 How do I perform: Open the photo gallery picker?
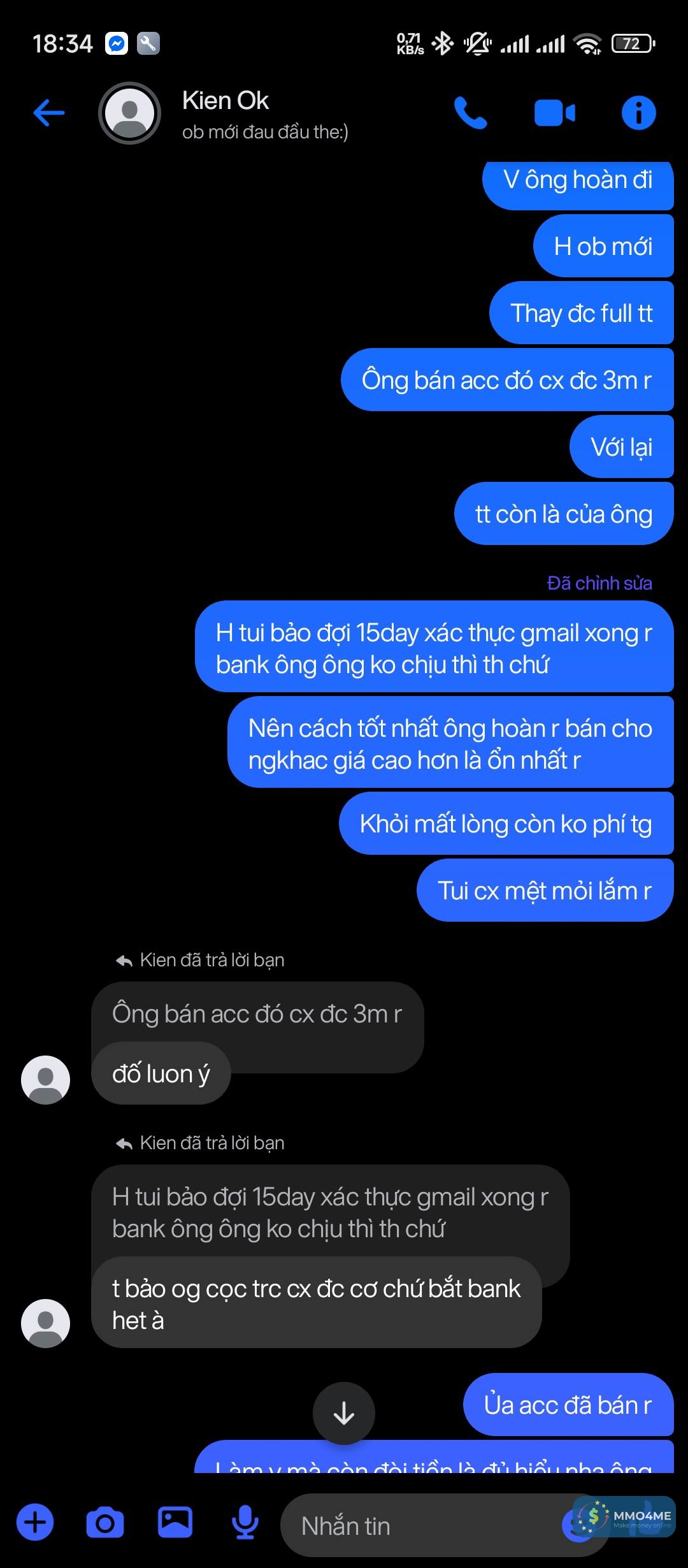point(175,1523)
